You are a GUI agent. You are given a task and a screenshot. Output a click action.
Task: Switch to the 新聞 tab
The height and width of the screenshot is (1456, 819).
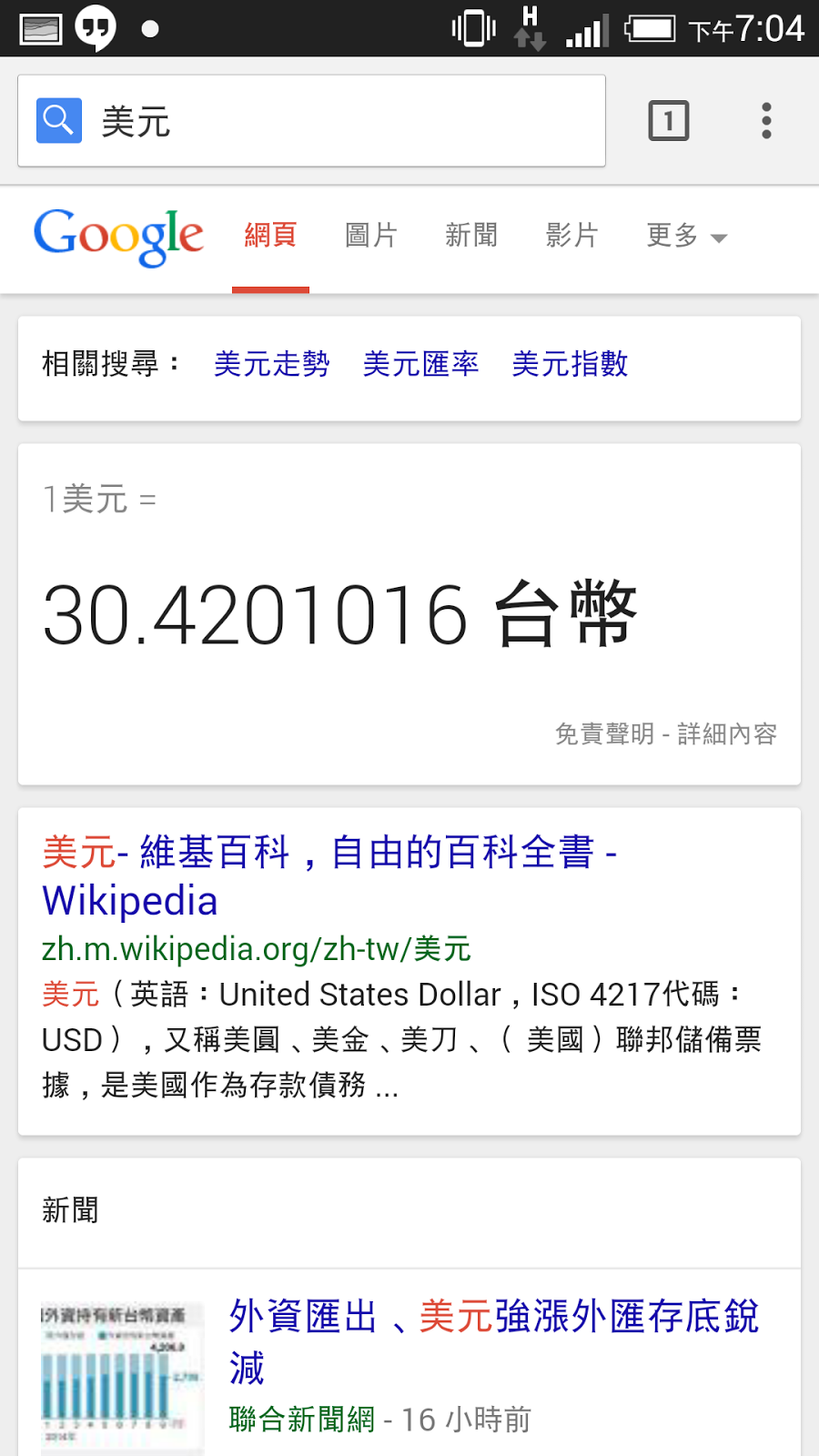click(x=471, y=236)
